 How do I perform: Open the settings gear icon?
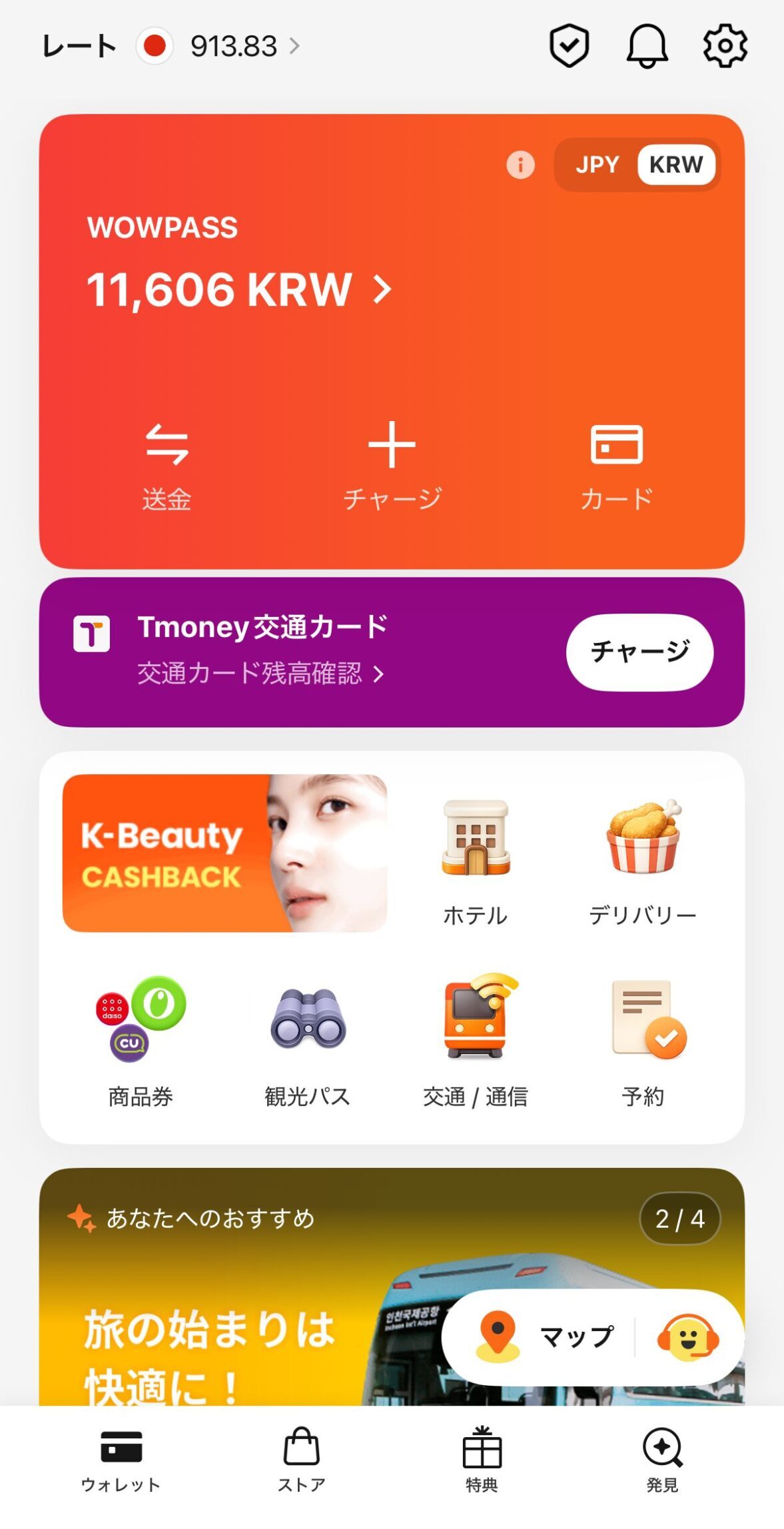pos(725,46)
